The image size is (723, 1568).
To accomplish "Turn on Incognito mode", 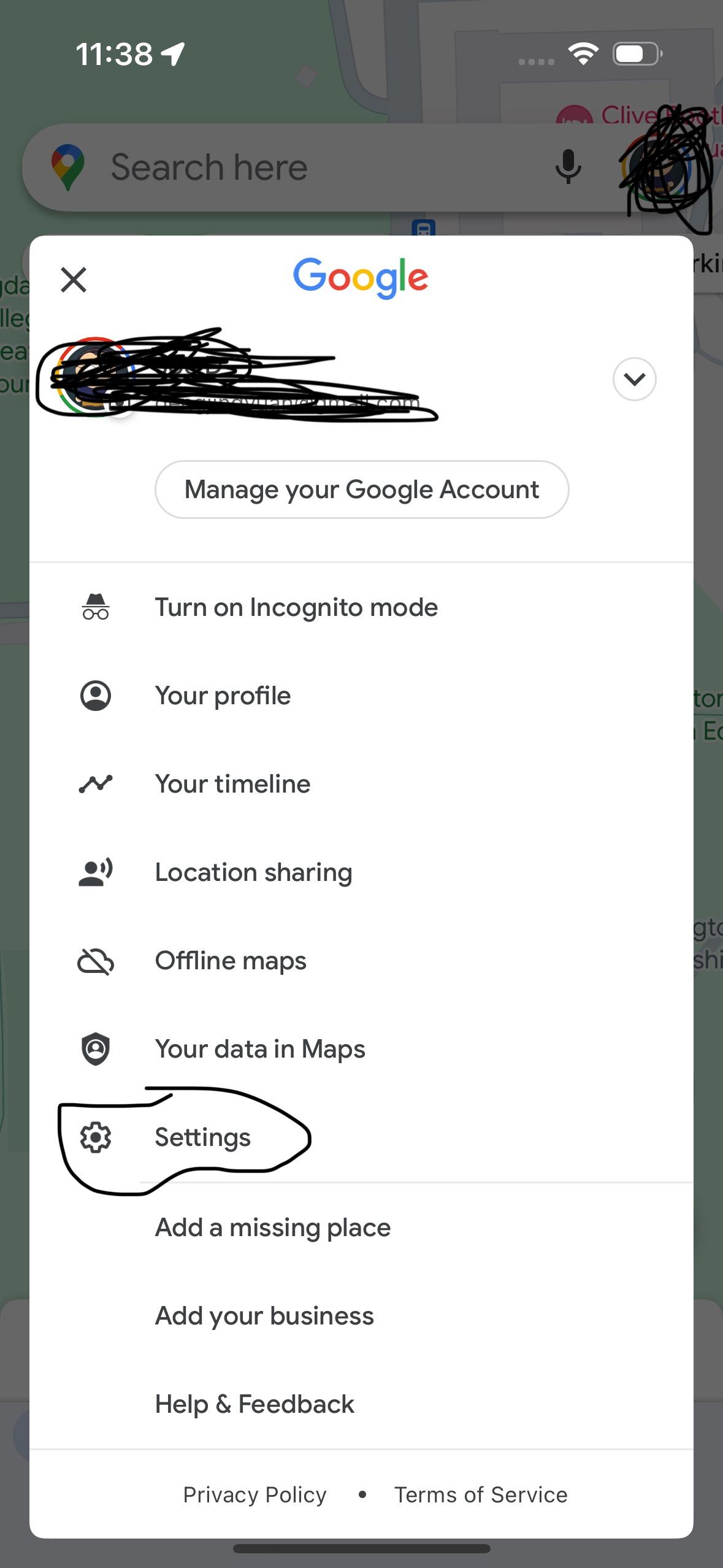I will (296, 607).
